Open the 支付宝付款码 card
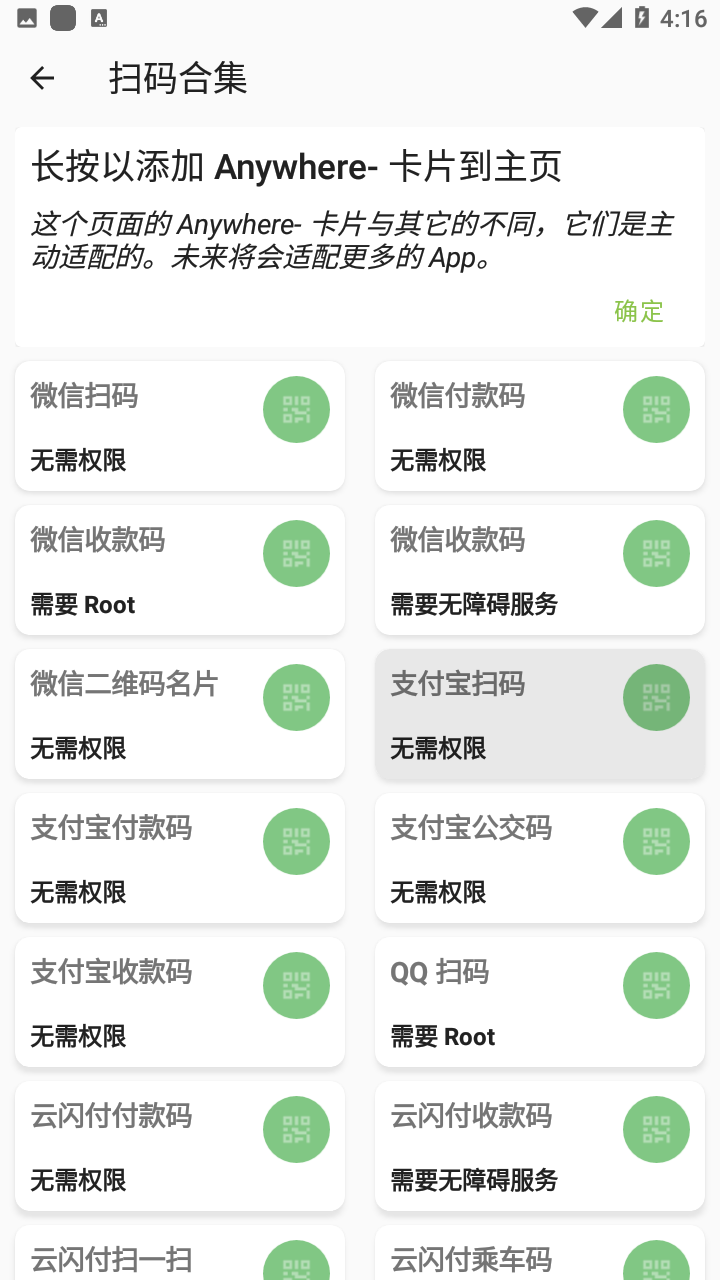720x1280 pixels. point(180,858)
